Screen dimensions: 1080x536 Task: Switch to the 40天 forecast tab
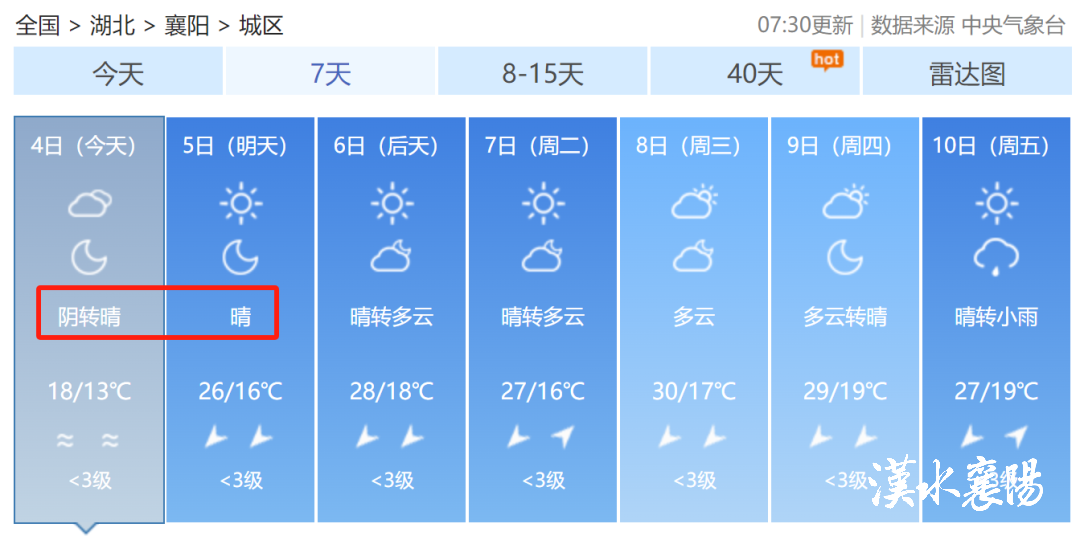tap(755, 73)
